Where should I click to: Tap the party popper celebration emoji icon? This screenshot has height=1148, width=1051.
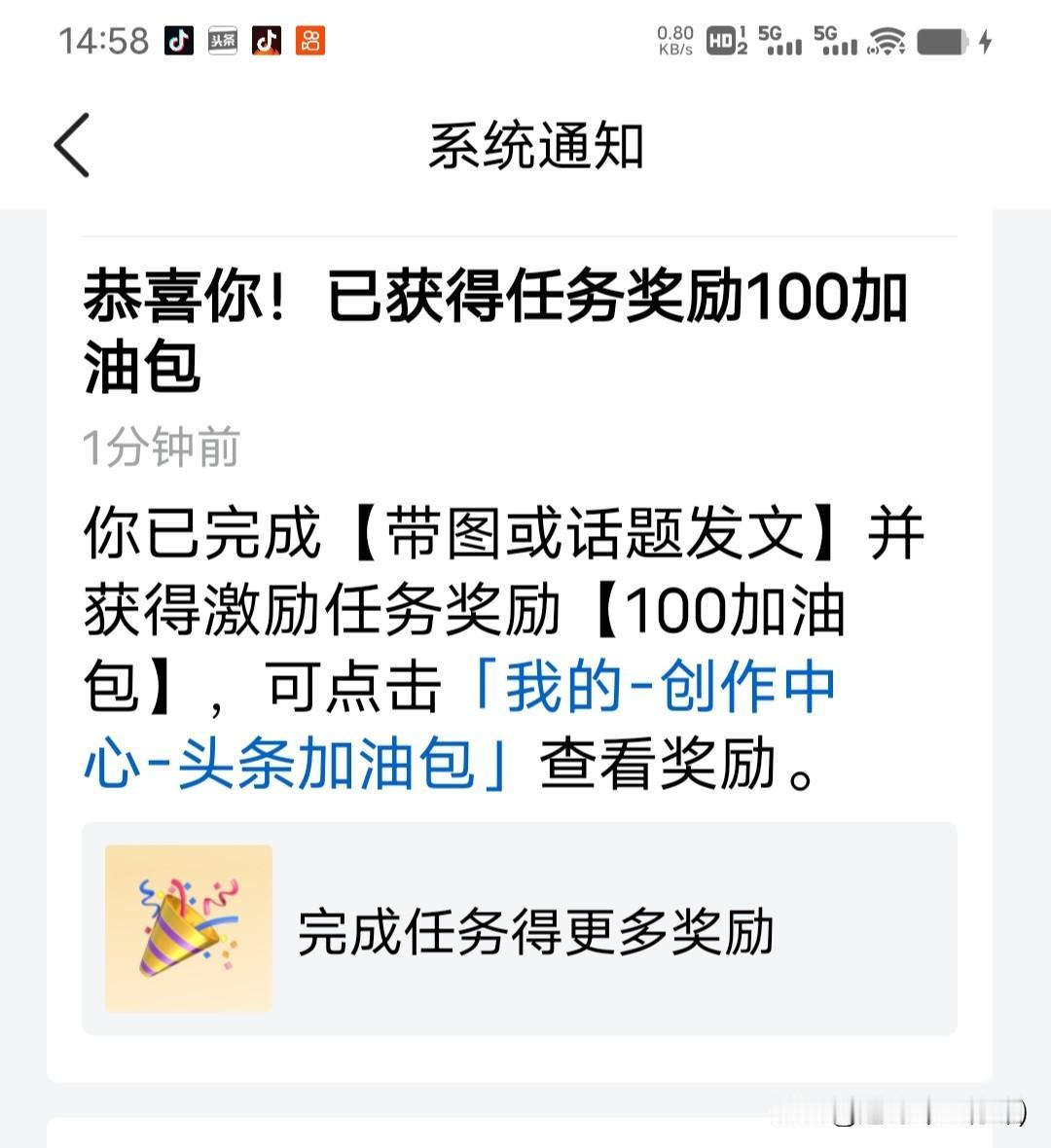[x=188, y=927]
